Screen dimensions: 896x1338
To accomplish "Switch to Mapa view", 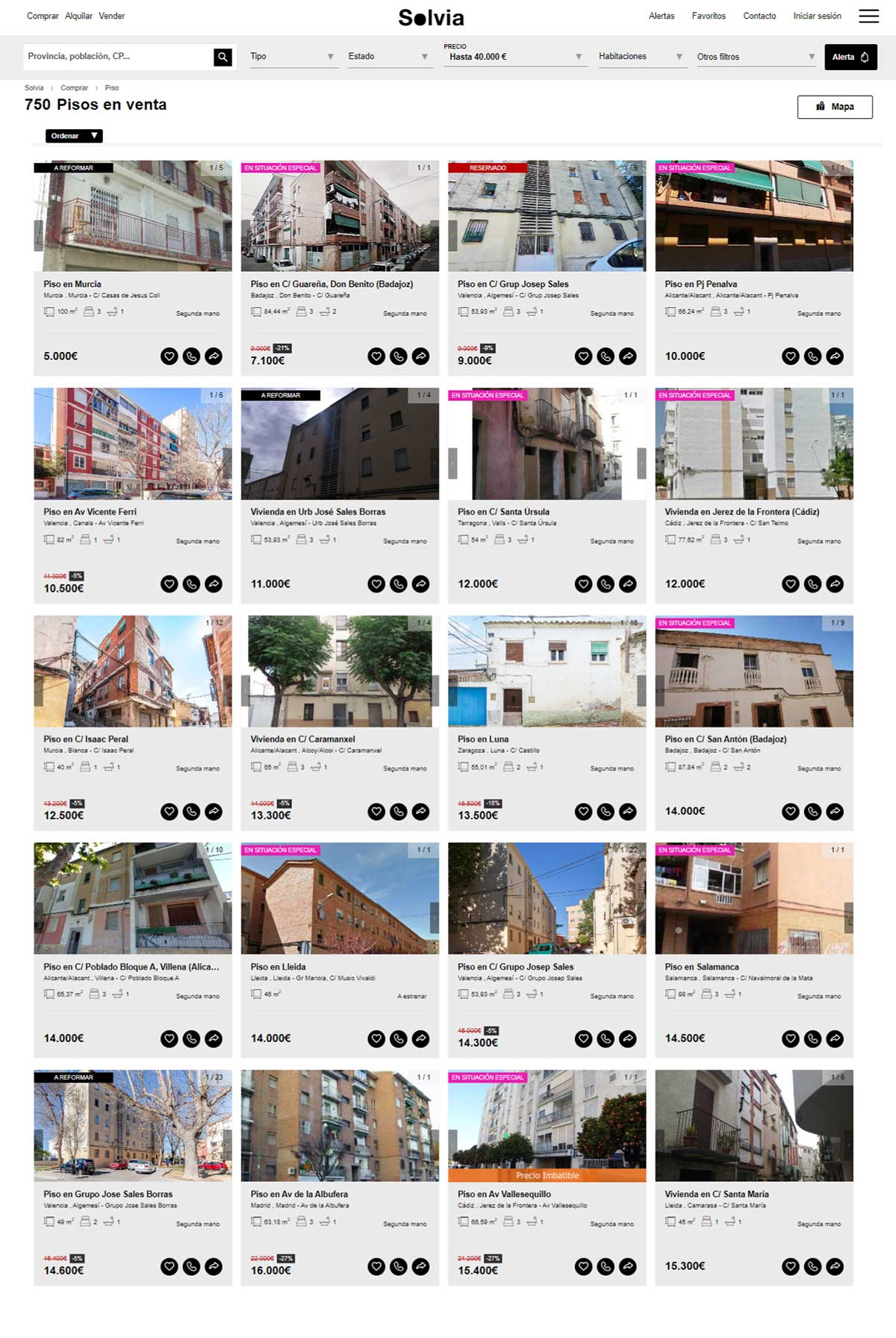I will 834,107.
